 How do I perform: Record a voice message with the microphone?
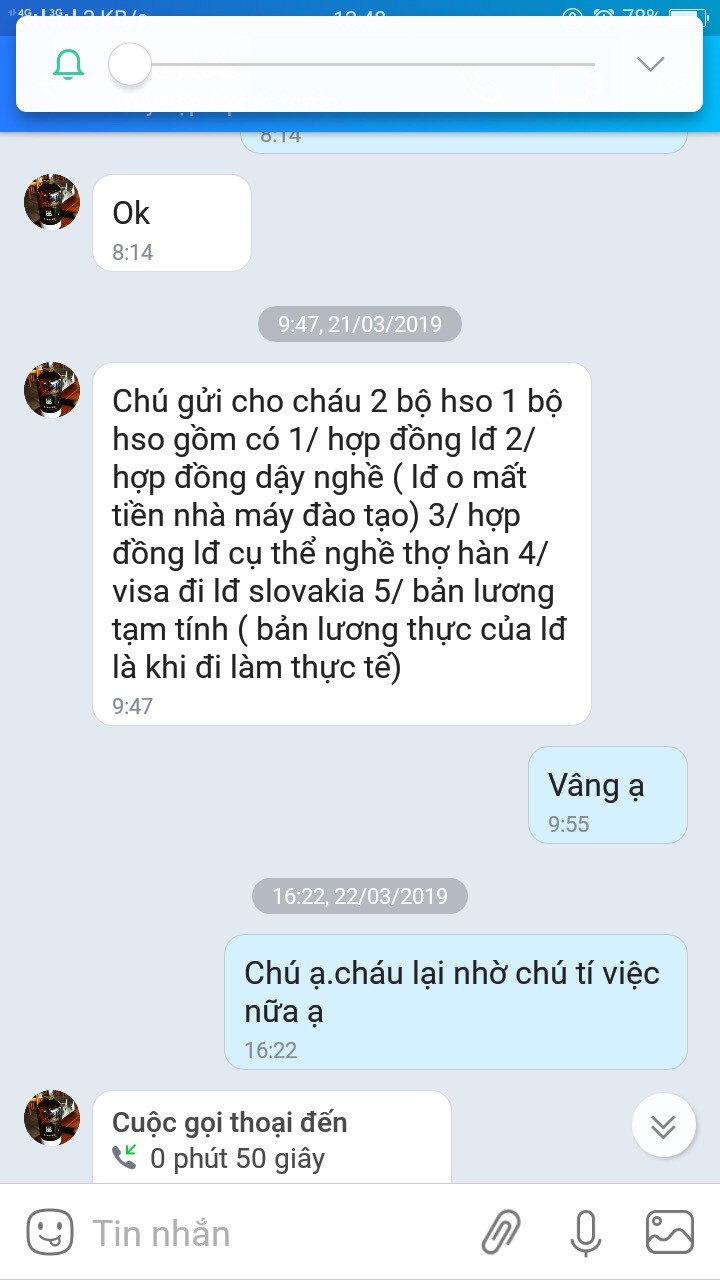[585, 1232]
